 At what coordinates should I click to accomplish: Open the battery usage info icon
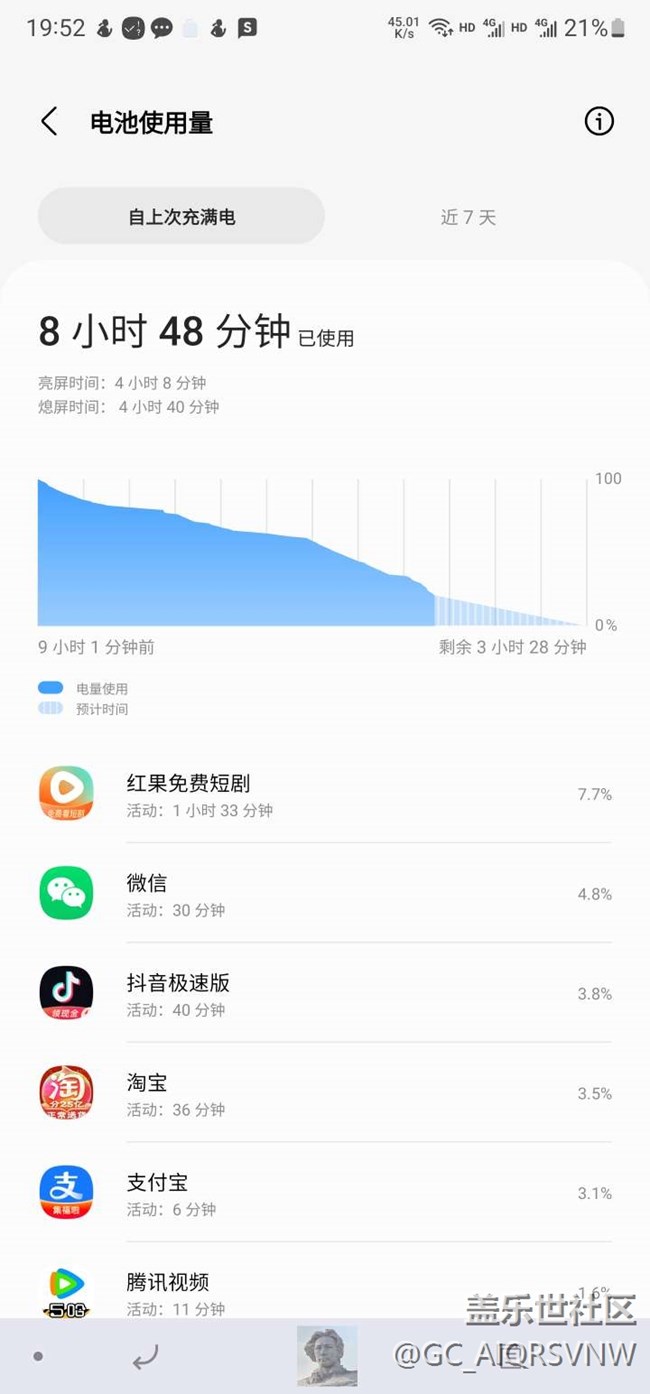(598, 122)
